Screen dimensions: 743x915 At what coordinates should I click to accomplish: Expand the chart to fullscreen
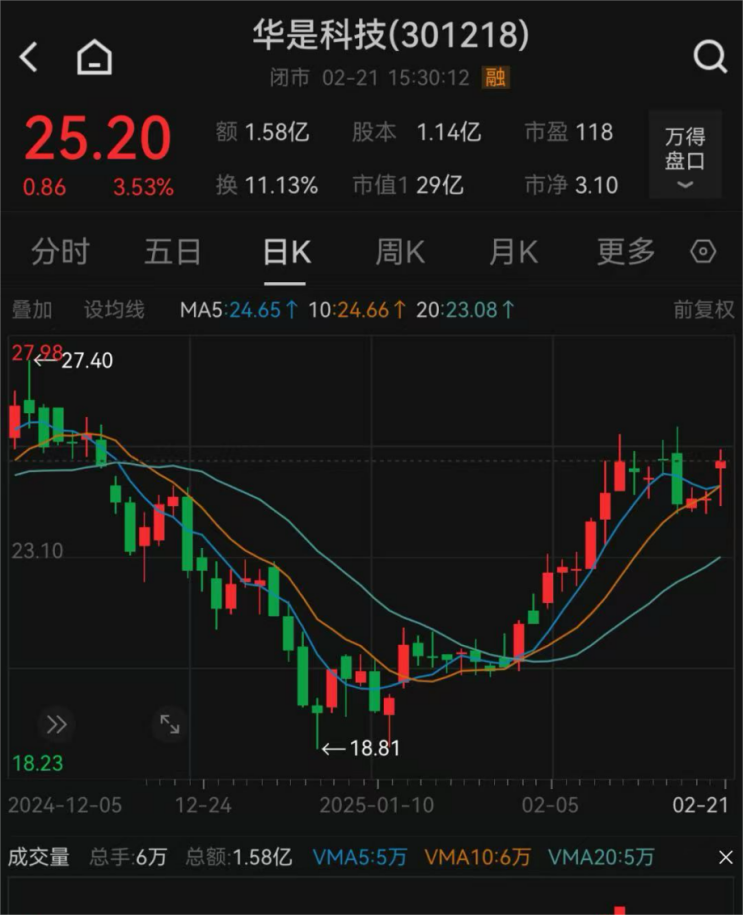169,724
